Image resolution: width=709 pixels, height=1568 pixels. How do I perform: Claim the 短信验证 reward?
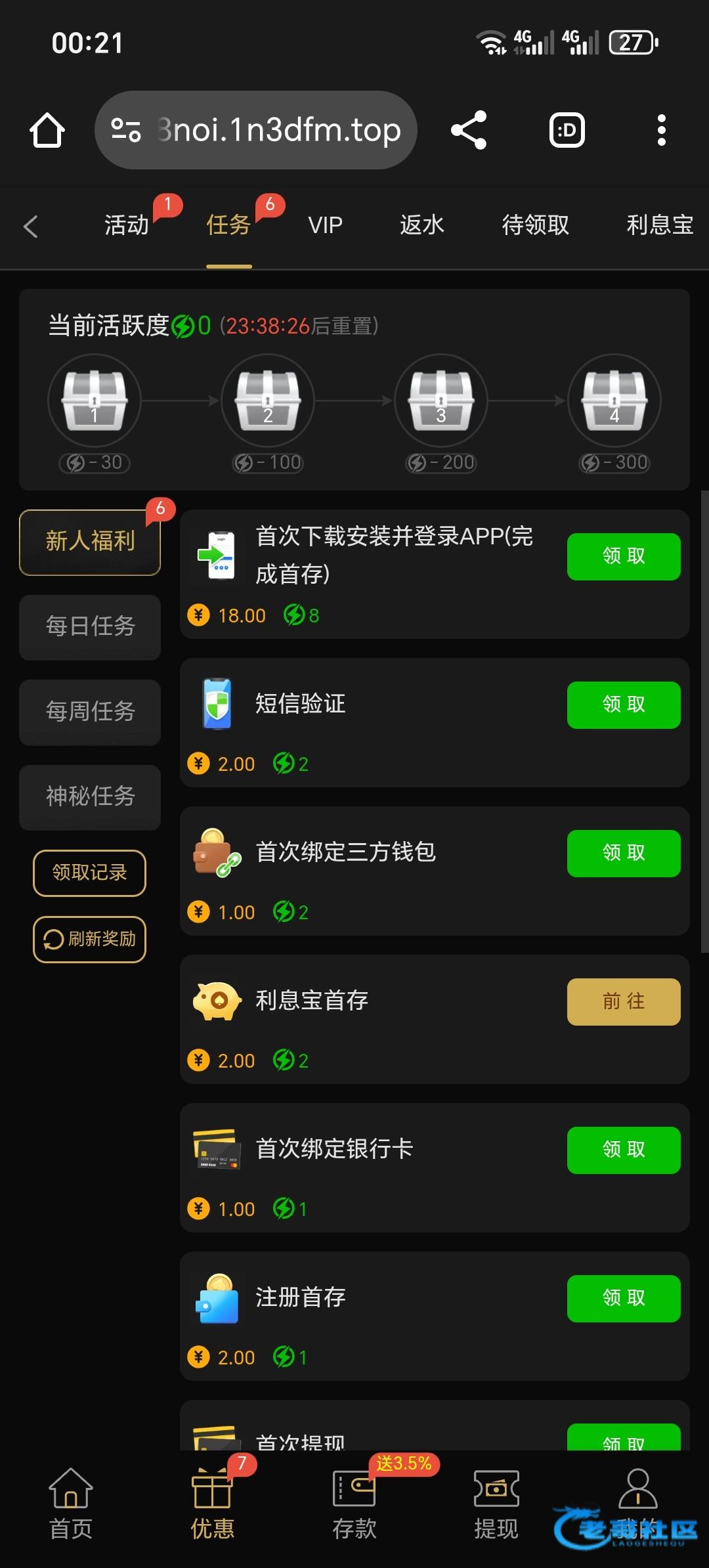click(623, 705)
